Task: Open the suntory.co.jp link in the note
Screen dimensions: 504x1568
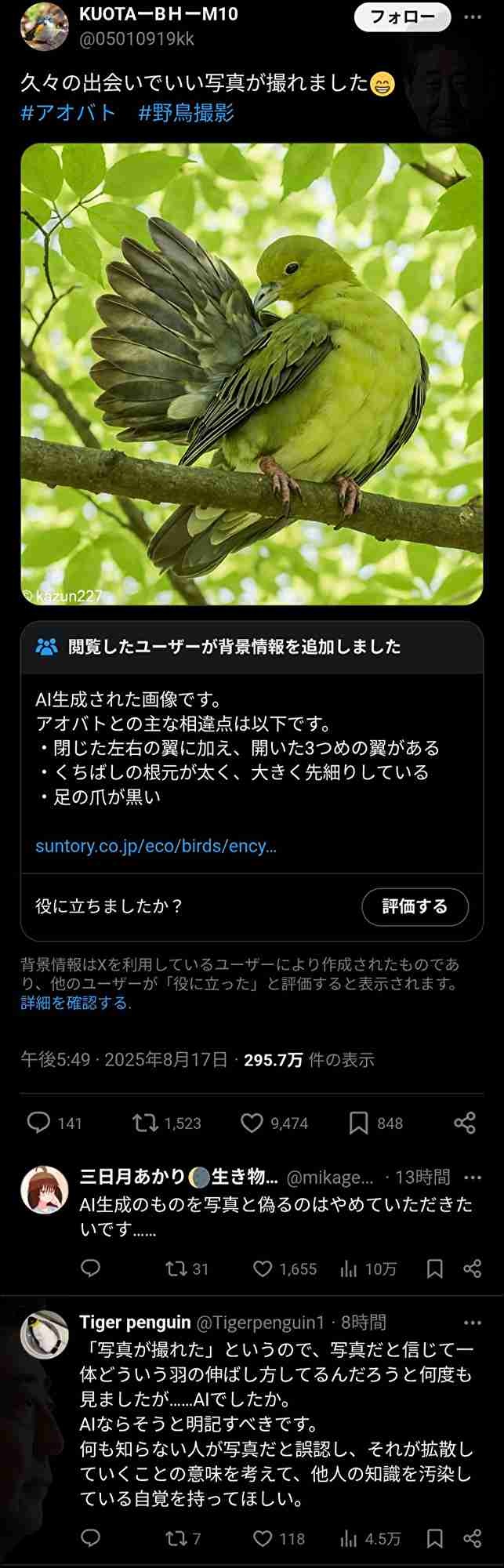Action: point(156,846)
